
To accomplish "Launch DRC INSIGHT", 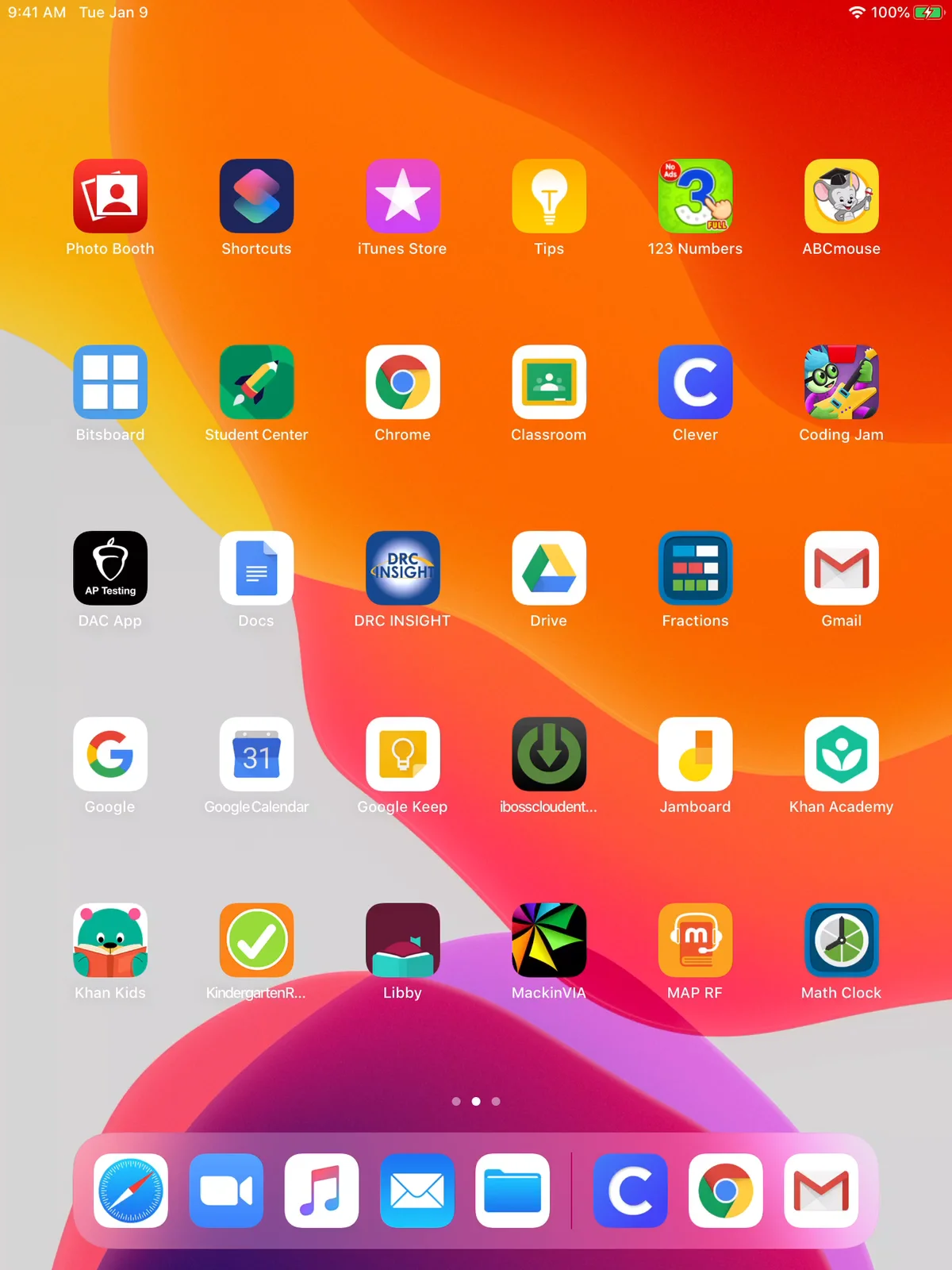I will coord(402,568).
